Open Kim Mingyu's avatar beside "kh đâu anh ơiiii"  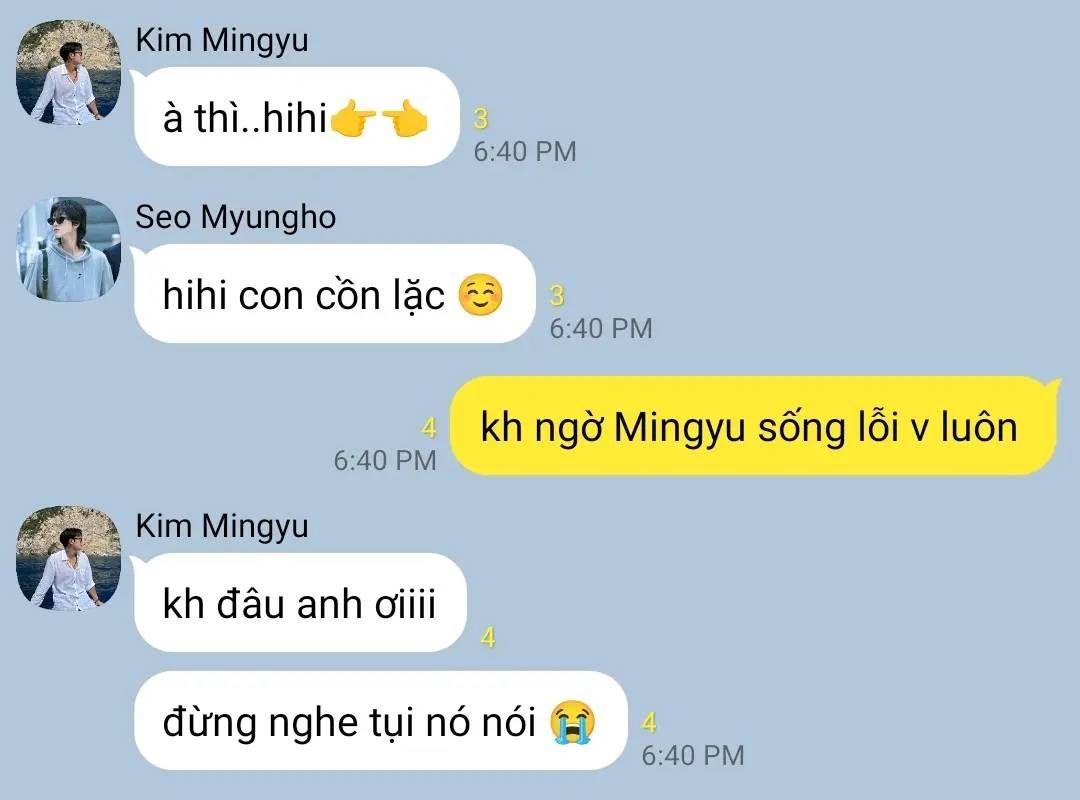point(68,557)
